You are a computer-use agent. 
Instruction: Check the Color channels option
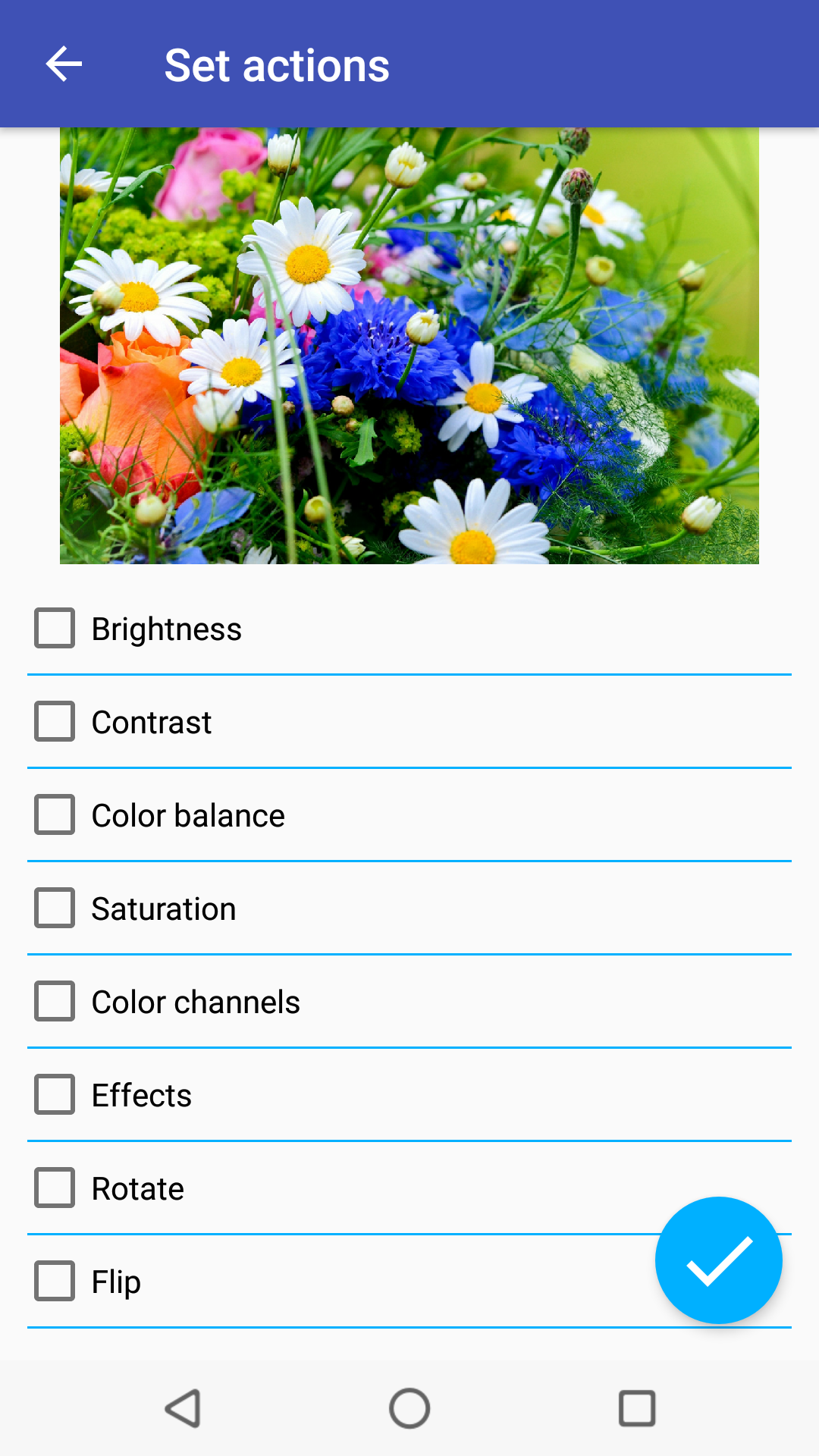(54, 1001)
